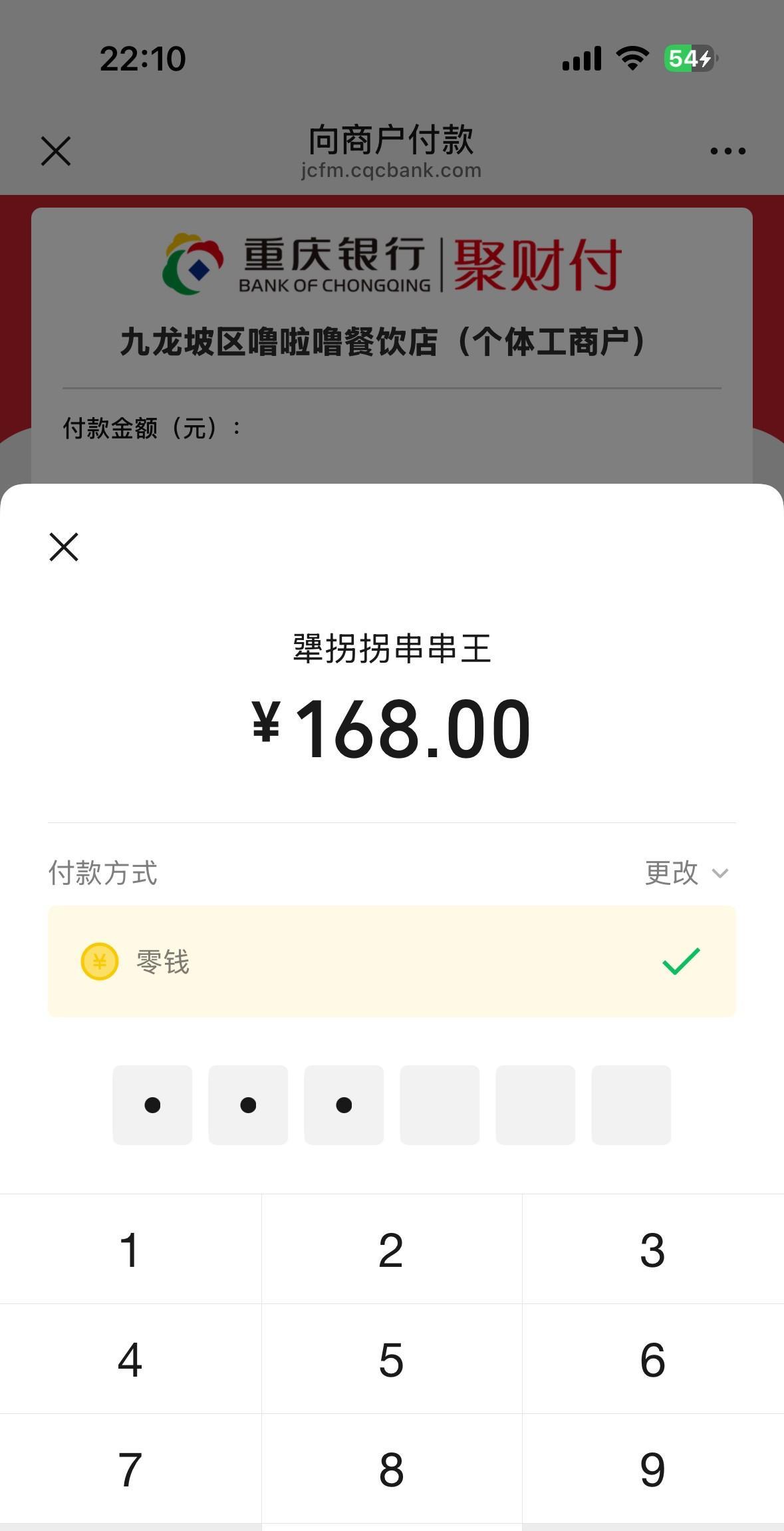Enter digit 8 on the keypad
784x1531 pixels.
pos(391,1469)
